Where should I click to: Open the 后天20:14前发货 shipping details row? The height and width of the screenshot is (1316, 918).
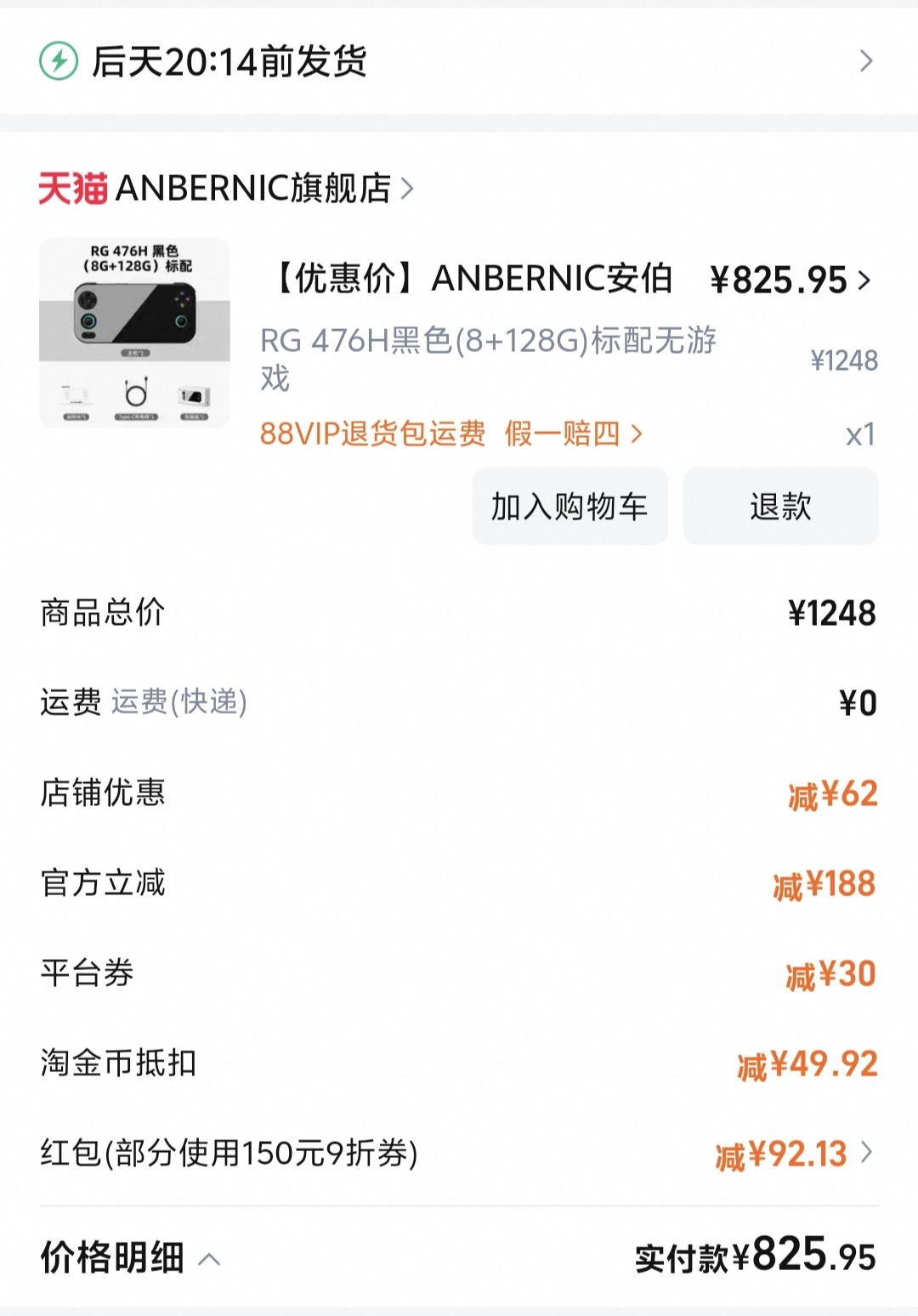[457, 61]
